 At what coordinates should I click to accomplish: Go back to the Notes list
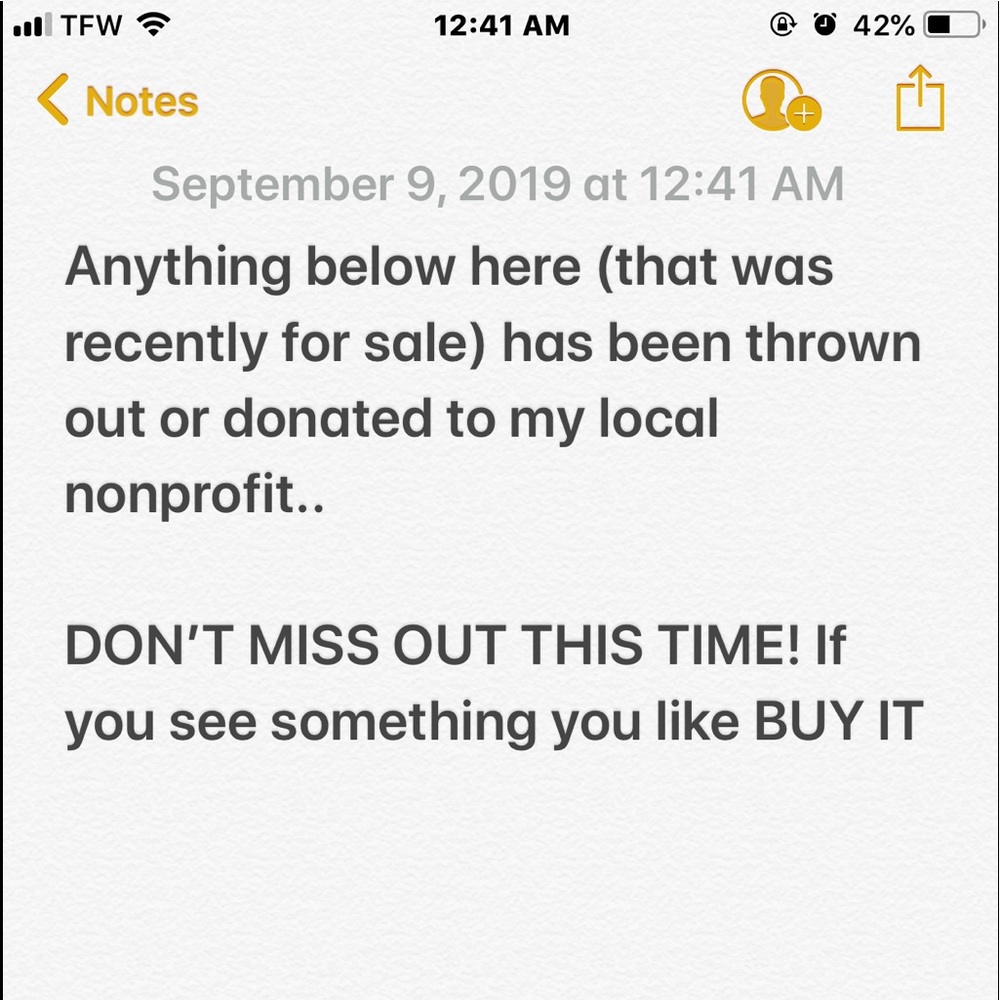click(x=118, y=101)
